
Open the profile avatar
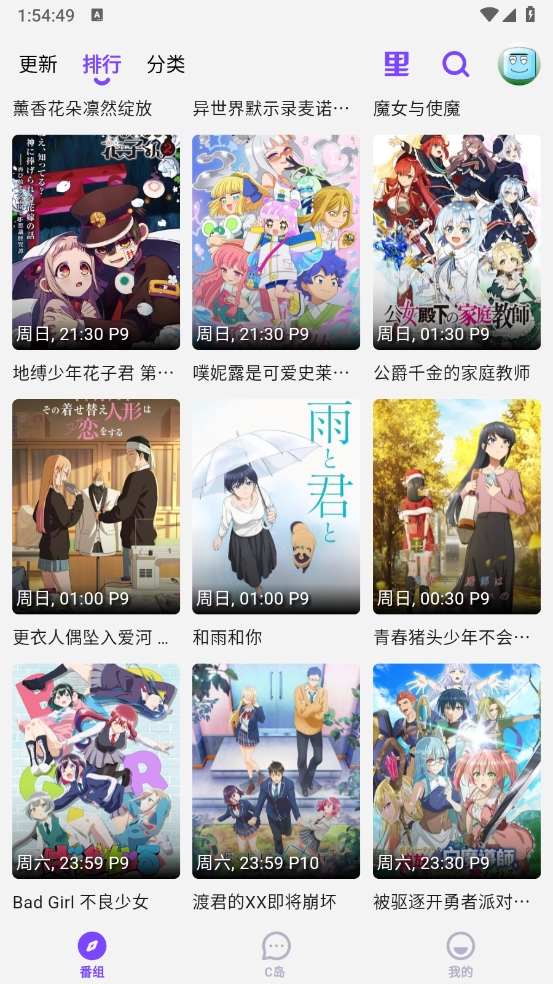[x=519, y=64]
